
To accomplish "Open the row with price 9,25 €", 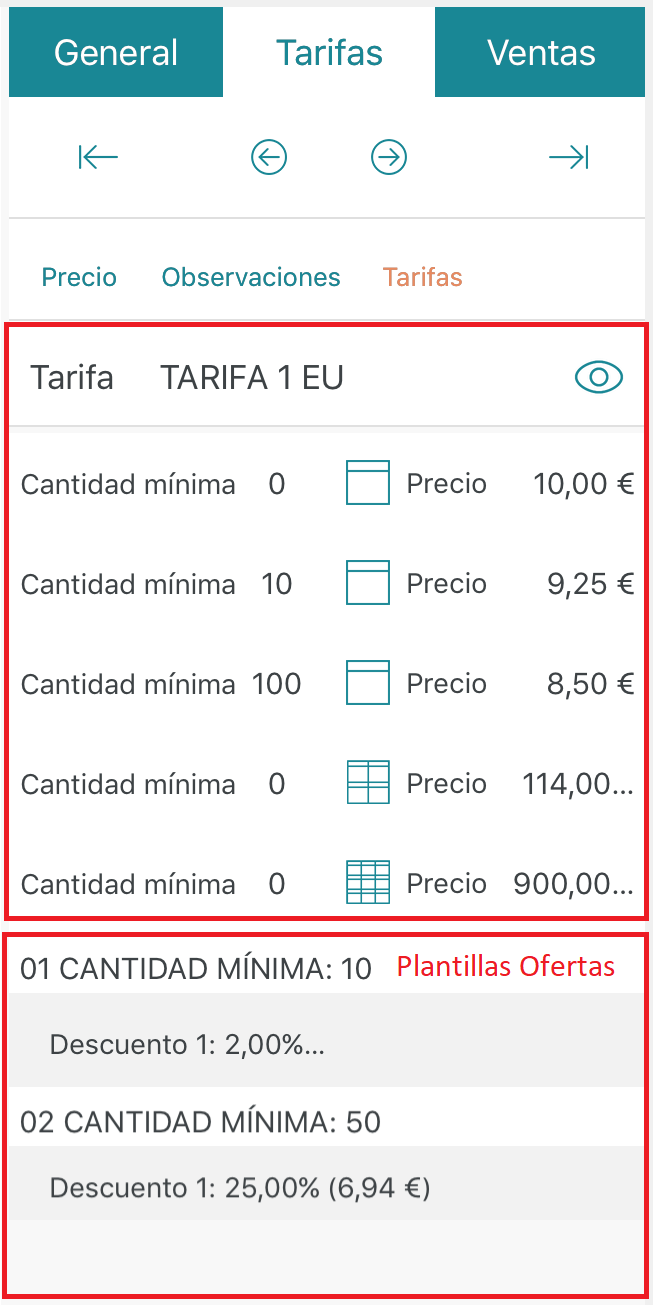I will point(327,584).
